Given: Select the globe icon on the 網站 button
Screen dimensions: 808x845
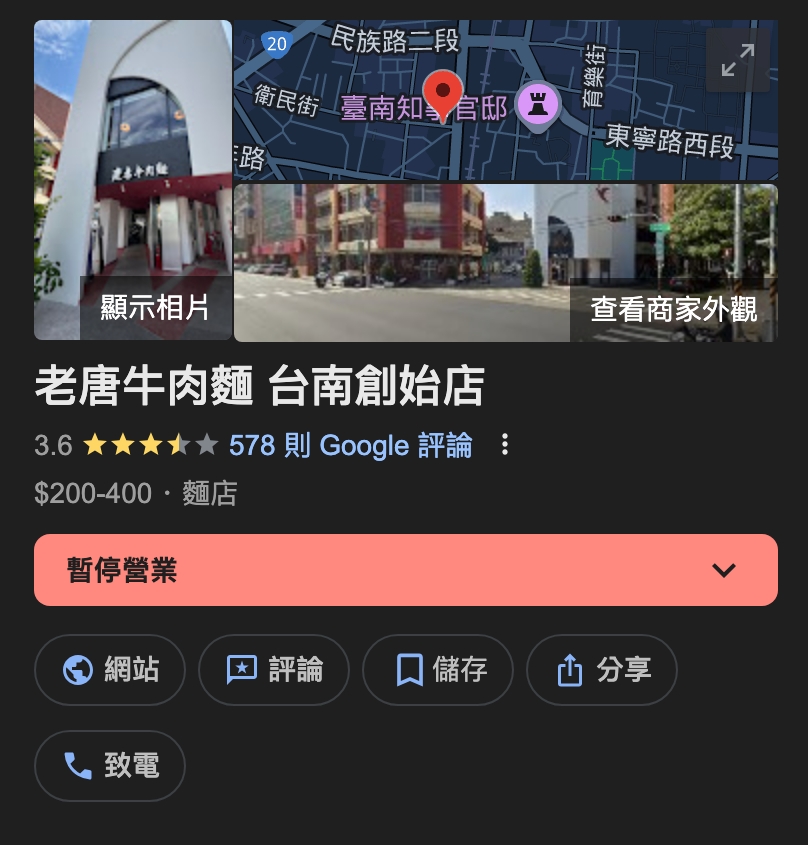Looking at the screenshot, I should point(80,670).
